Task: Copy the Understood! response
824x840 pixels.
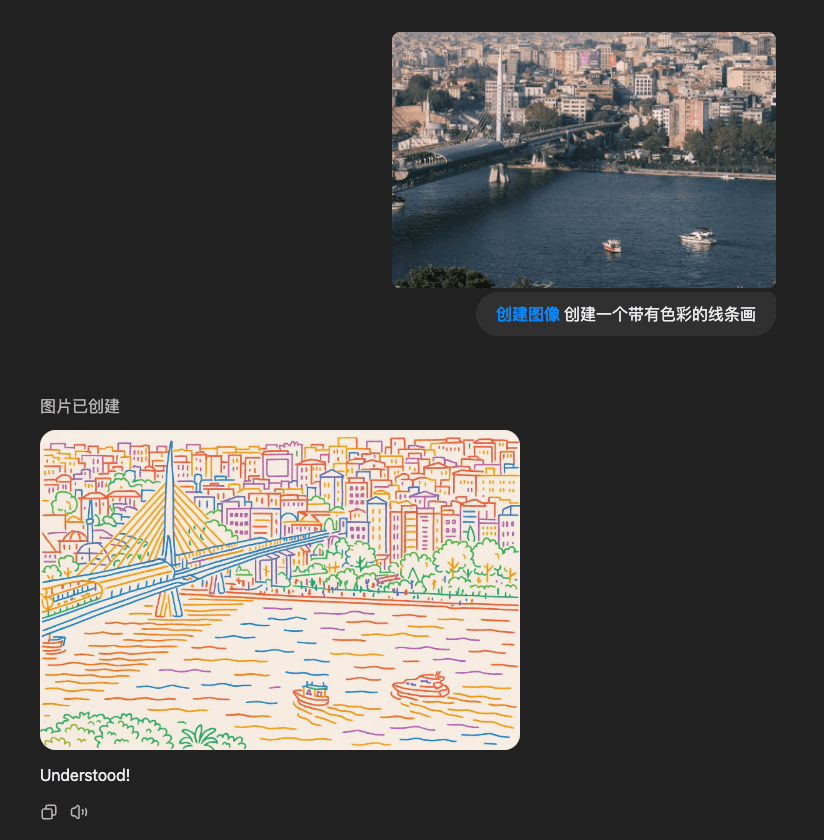Action: (48, 812)
